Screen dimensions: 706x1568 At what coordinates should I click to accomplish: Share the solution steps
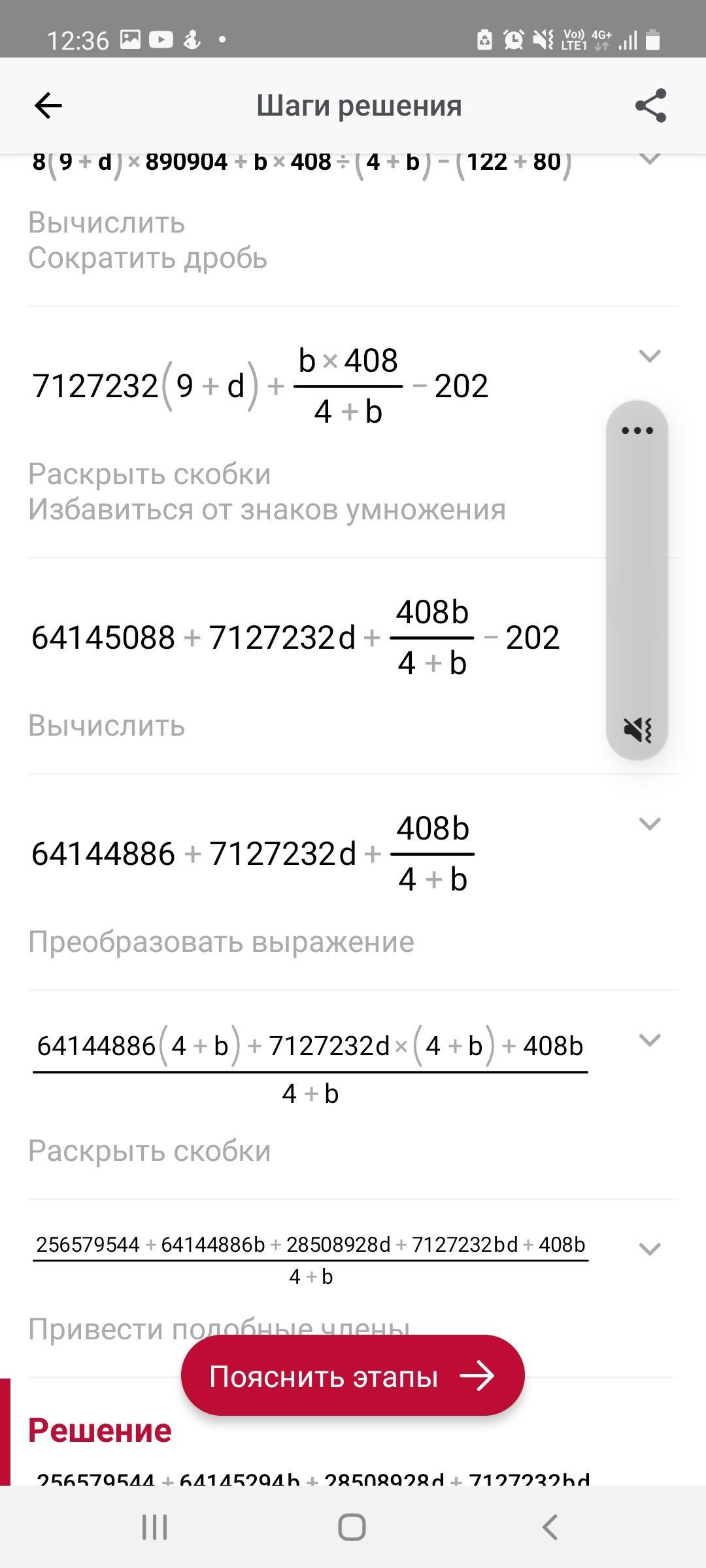(x=650, y=105)
